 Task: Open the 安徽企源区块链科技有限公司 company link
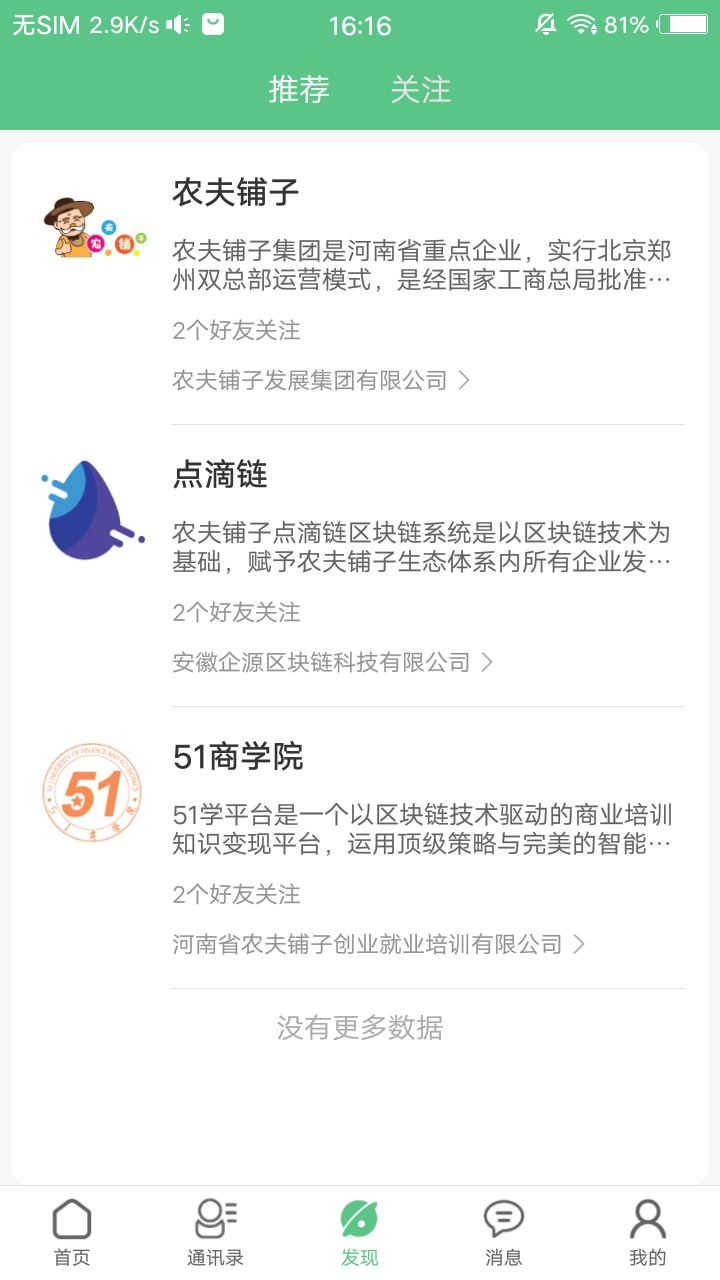[333, 662]
